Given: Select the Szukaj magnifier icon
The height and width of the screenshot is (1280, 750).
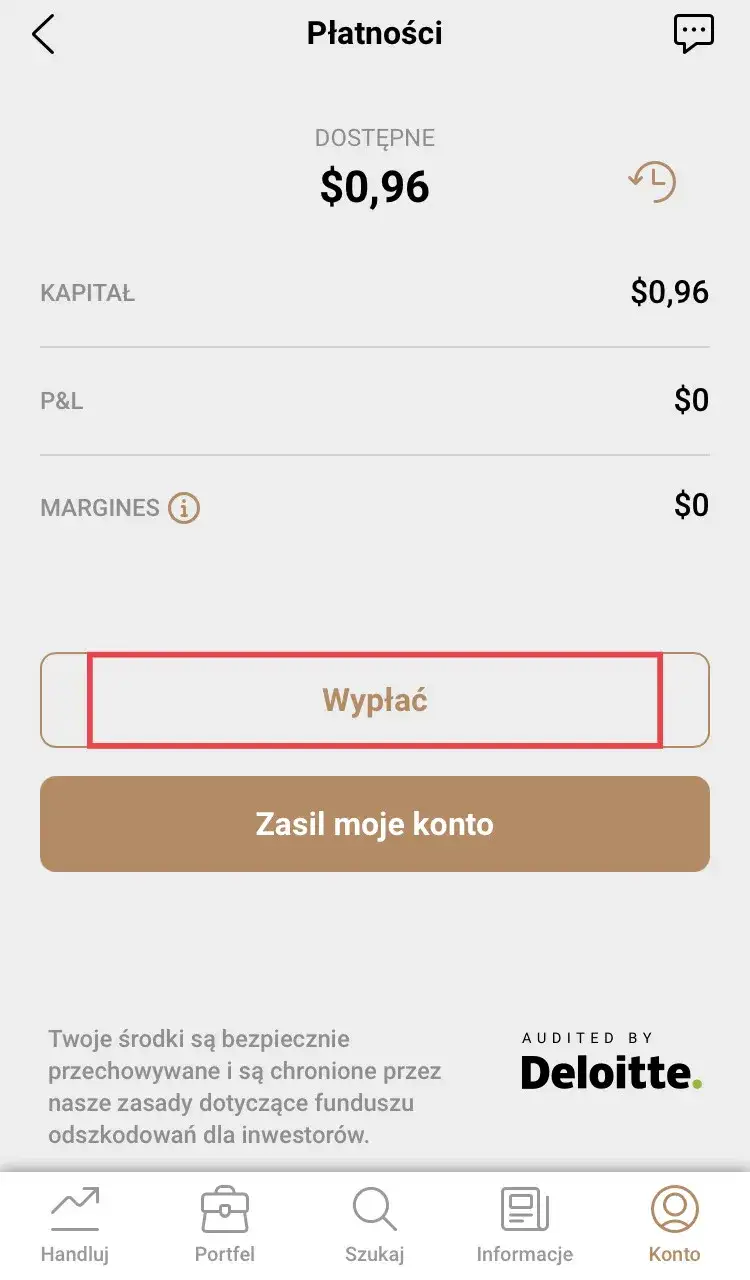Looking at the screenshot, I should 374,1207.
